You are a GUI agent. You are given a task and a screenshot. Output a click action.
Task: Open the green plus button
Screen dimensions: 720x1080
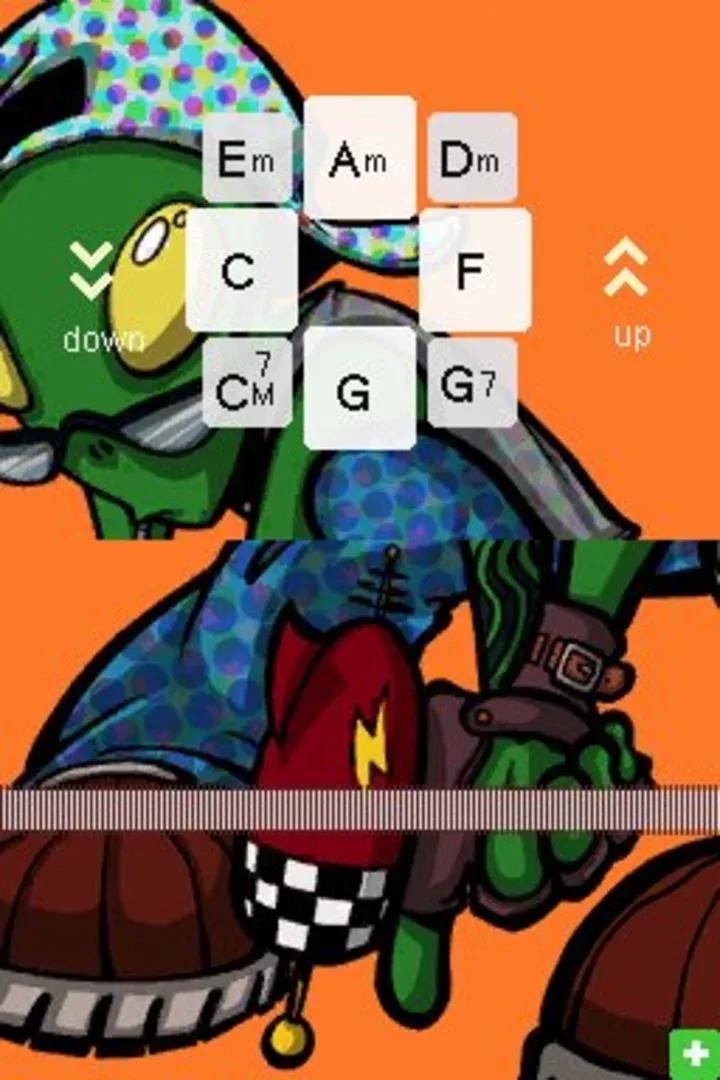click(695, 1054)
